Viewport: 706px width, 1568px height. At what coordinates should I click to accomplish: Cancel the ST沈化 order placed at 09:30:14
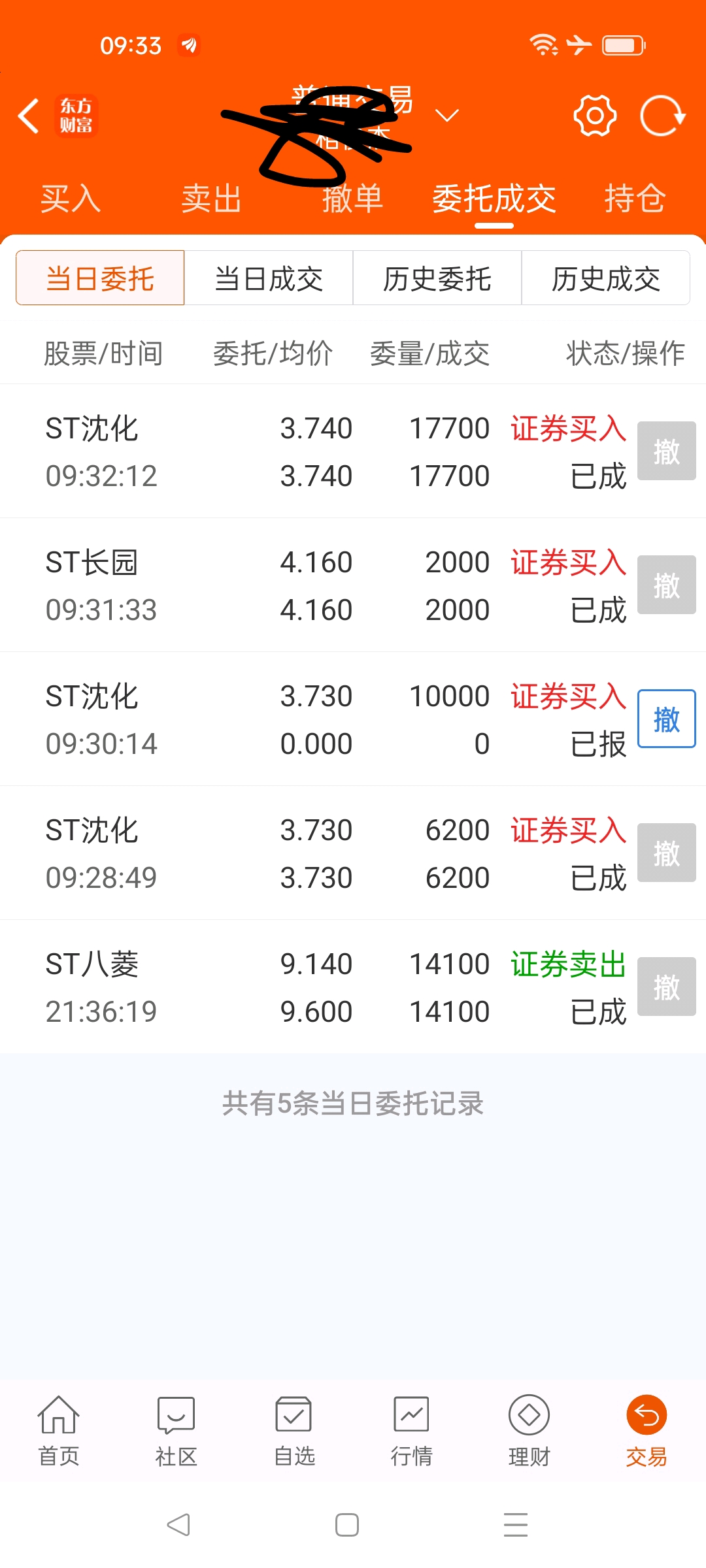[x=667, y=719]
